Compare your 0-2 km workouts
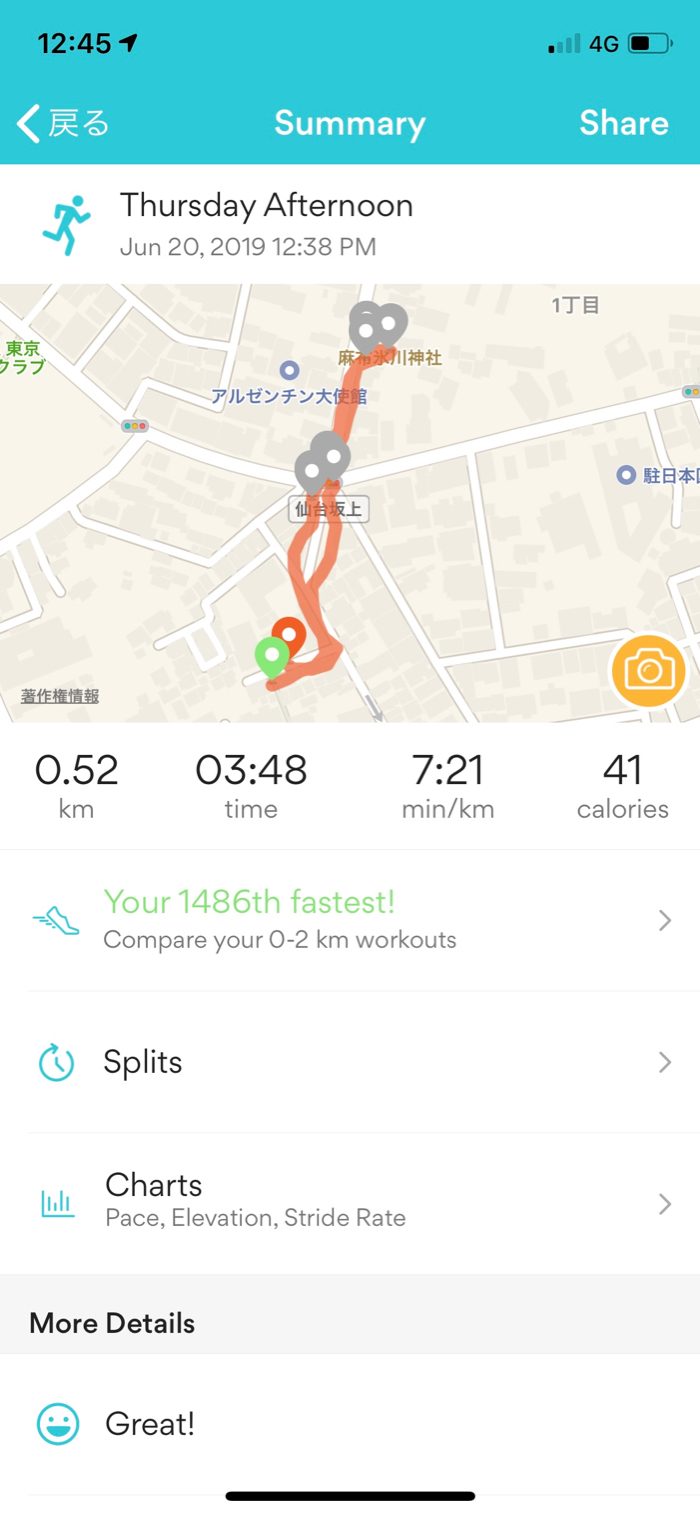 [x=350, y=920]
